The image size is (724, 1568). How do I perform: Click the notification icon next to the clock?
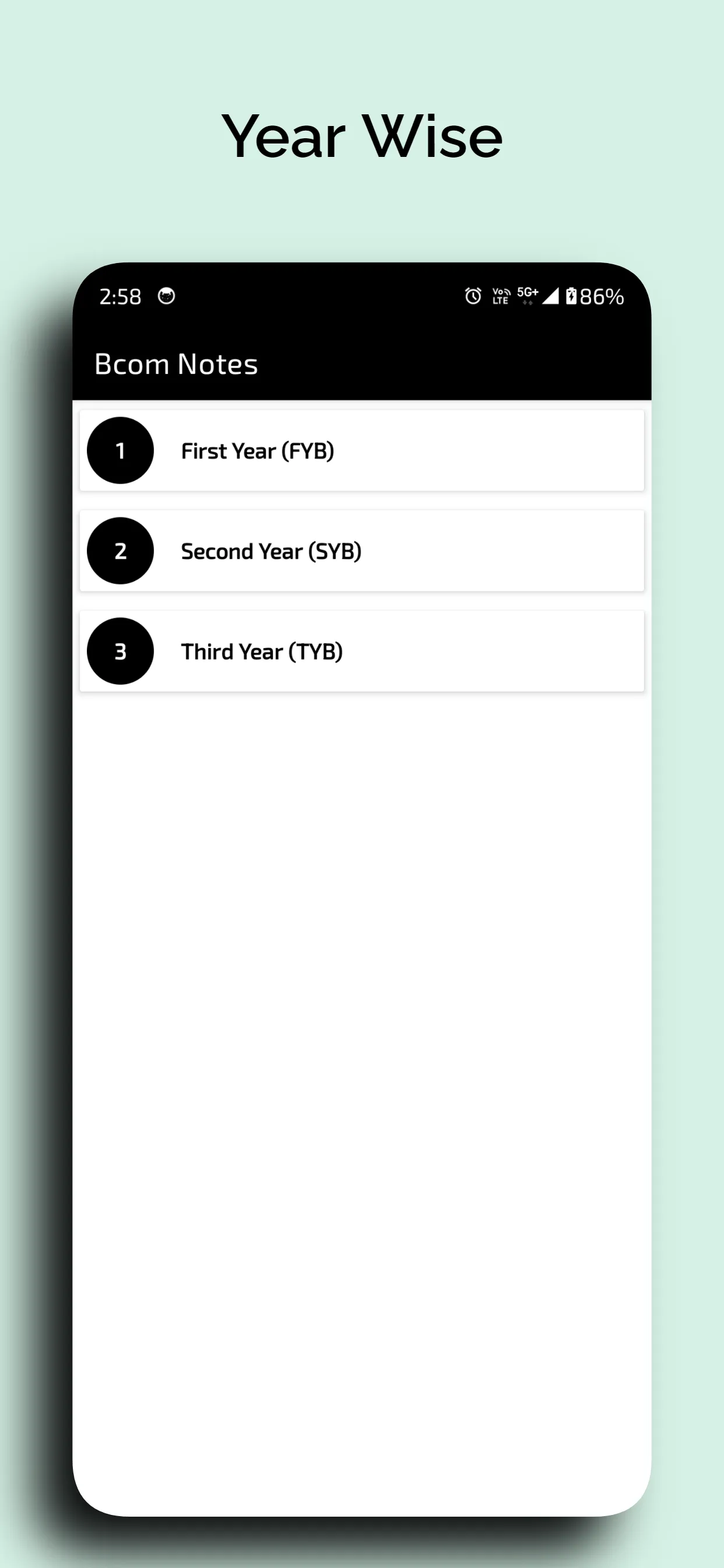tap(166, 296)
